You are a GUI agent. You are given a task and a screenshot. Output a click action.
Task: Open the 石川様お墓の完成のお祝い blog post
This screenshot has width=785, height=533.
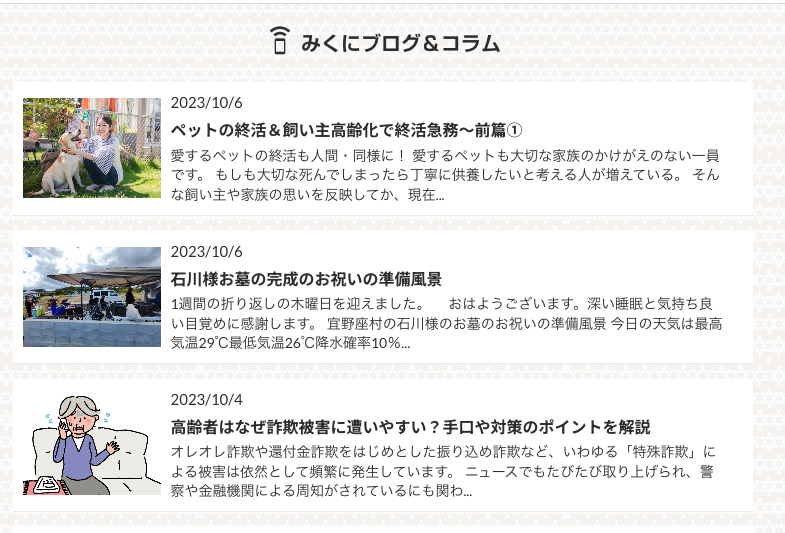coord(306,279)
